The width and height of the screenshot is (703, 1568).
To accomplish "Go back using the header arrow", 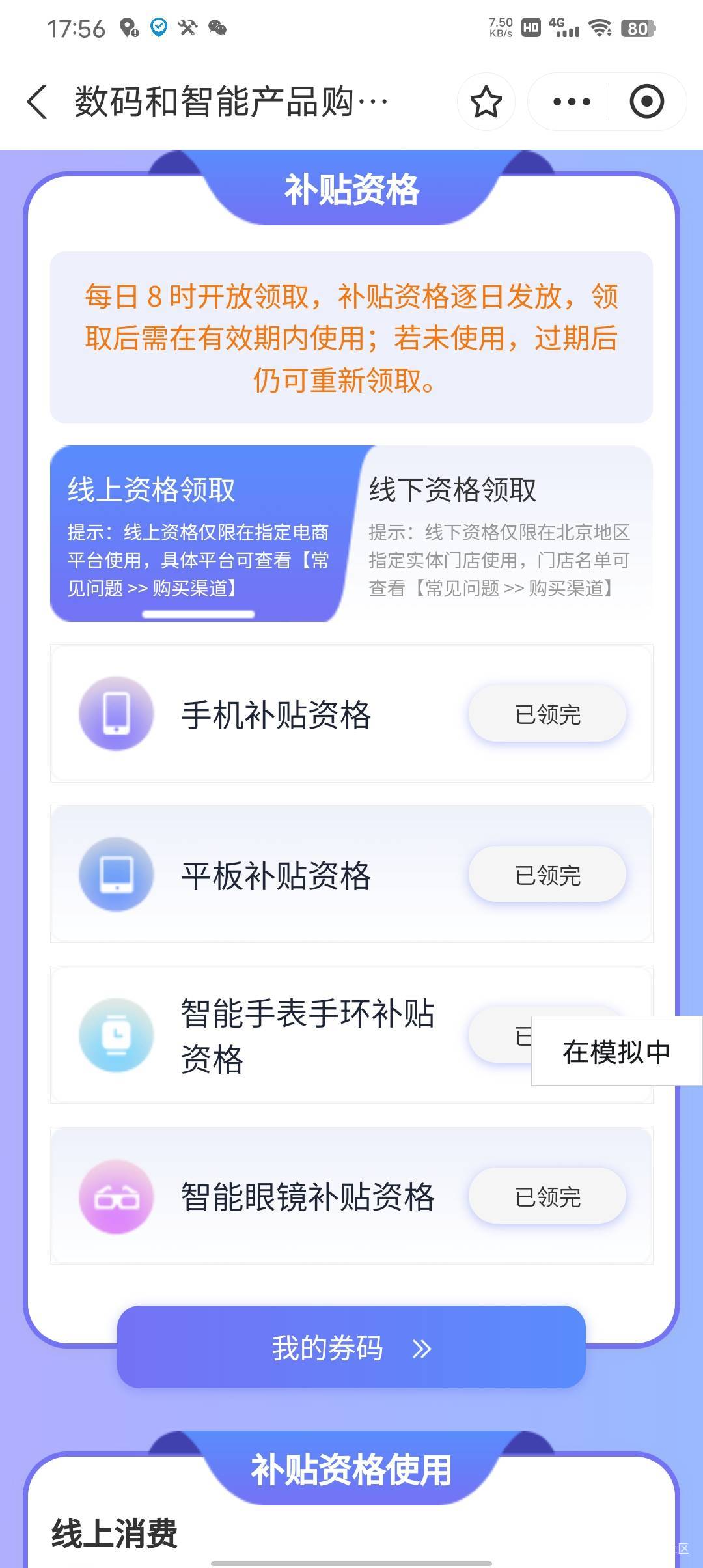I will pos(37,102).
